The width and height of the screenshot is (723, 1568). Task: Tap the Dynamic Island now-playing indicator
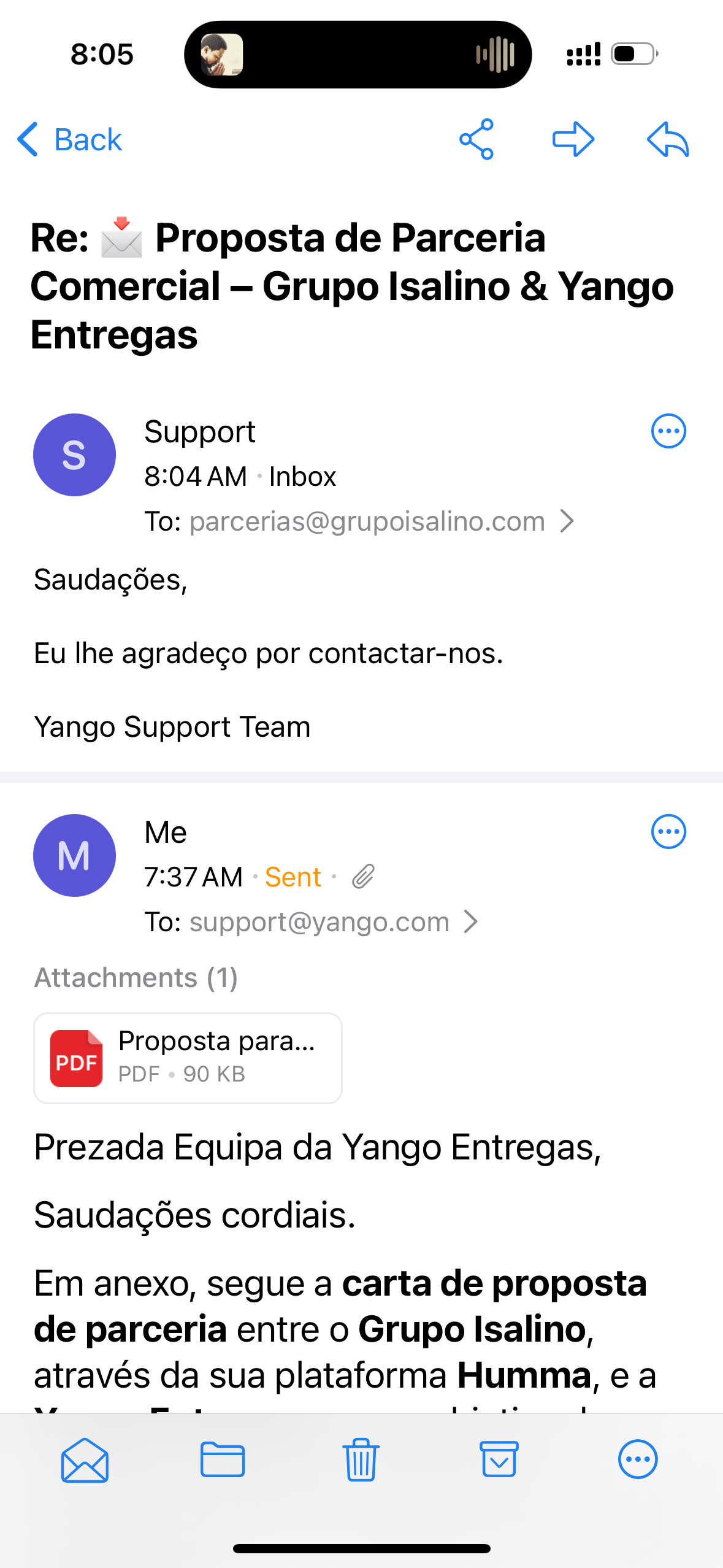pyautogui.click(x=358, y=55)
